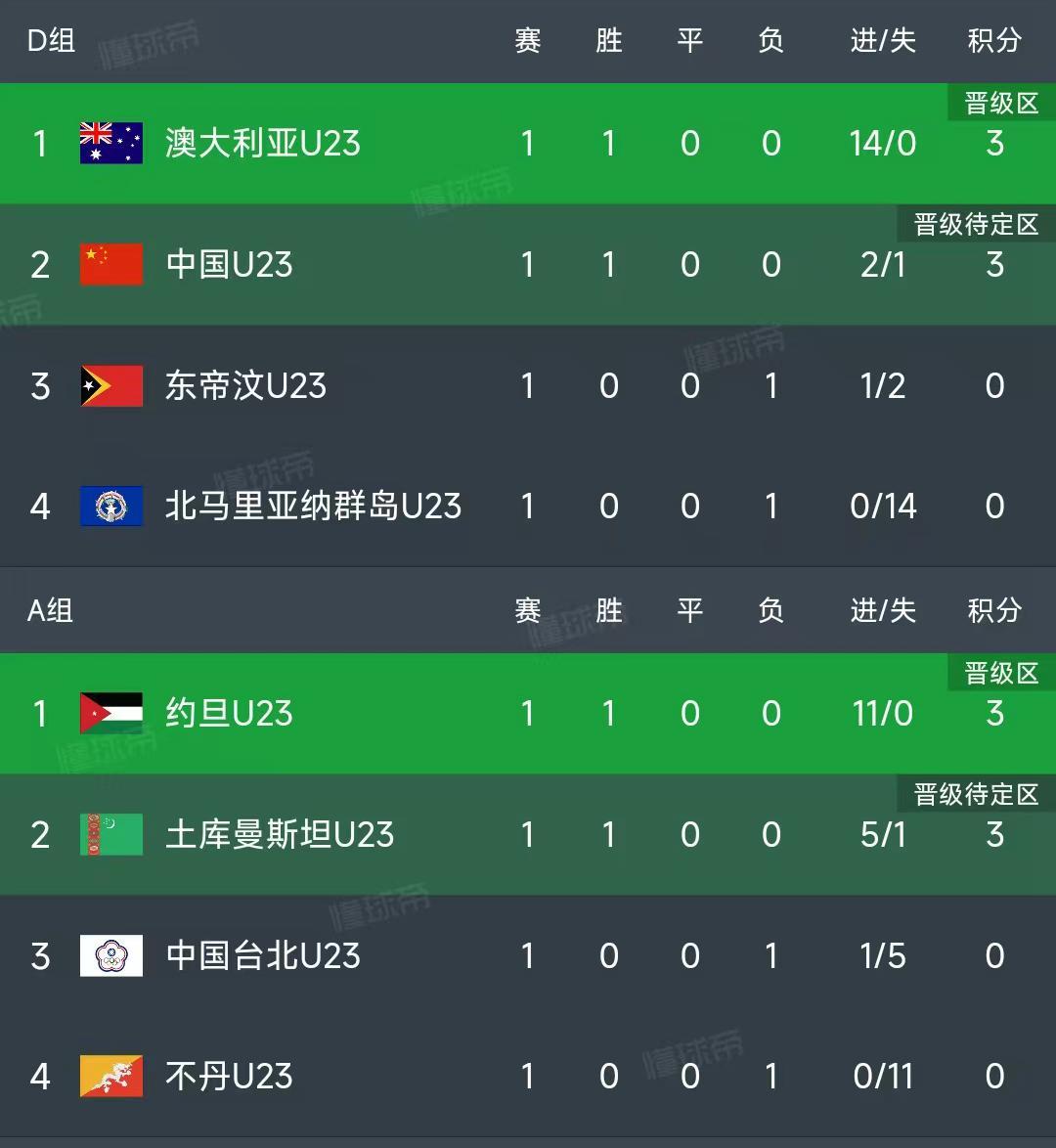
Task: Click the Timor-Leste U23 flag icon
Action: point(110,385)
